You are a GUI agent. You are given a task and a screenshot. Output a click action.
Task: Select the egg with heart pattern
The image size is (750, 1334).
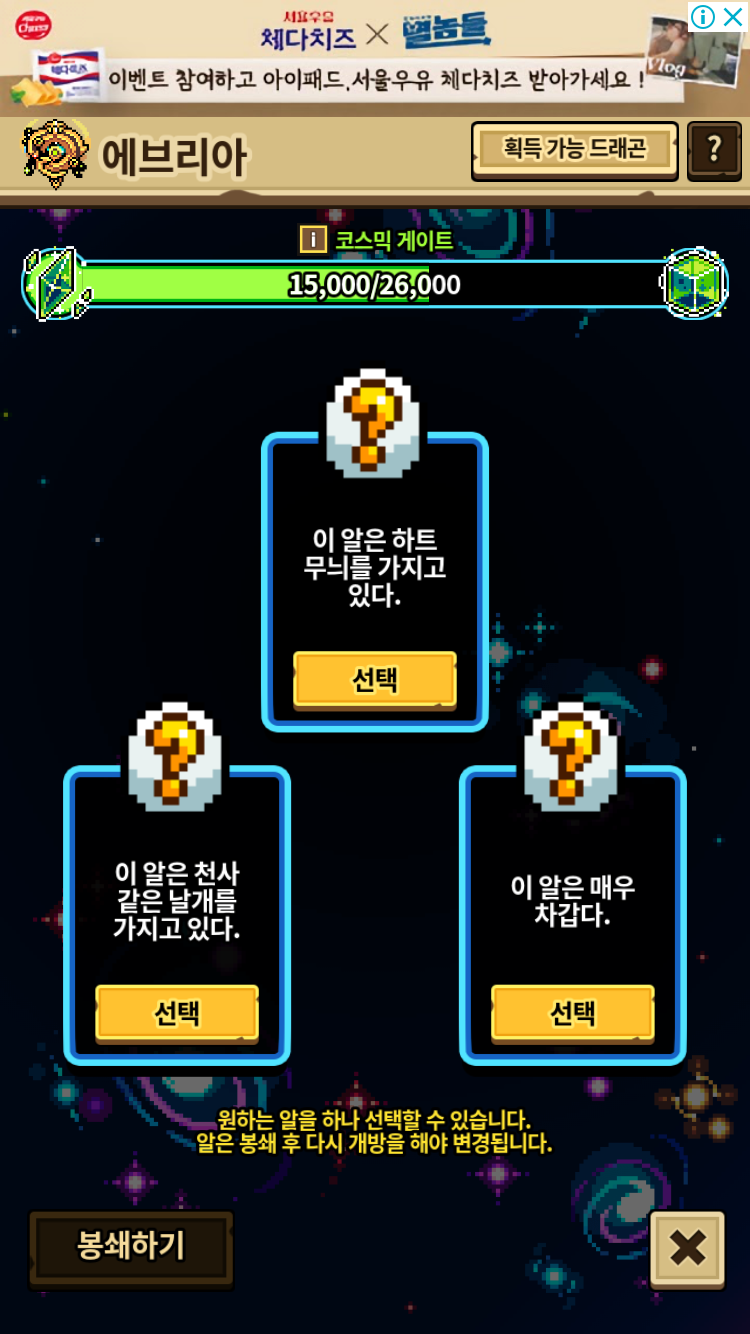point(375,680)
